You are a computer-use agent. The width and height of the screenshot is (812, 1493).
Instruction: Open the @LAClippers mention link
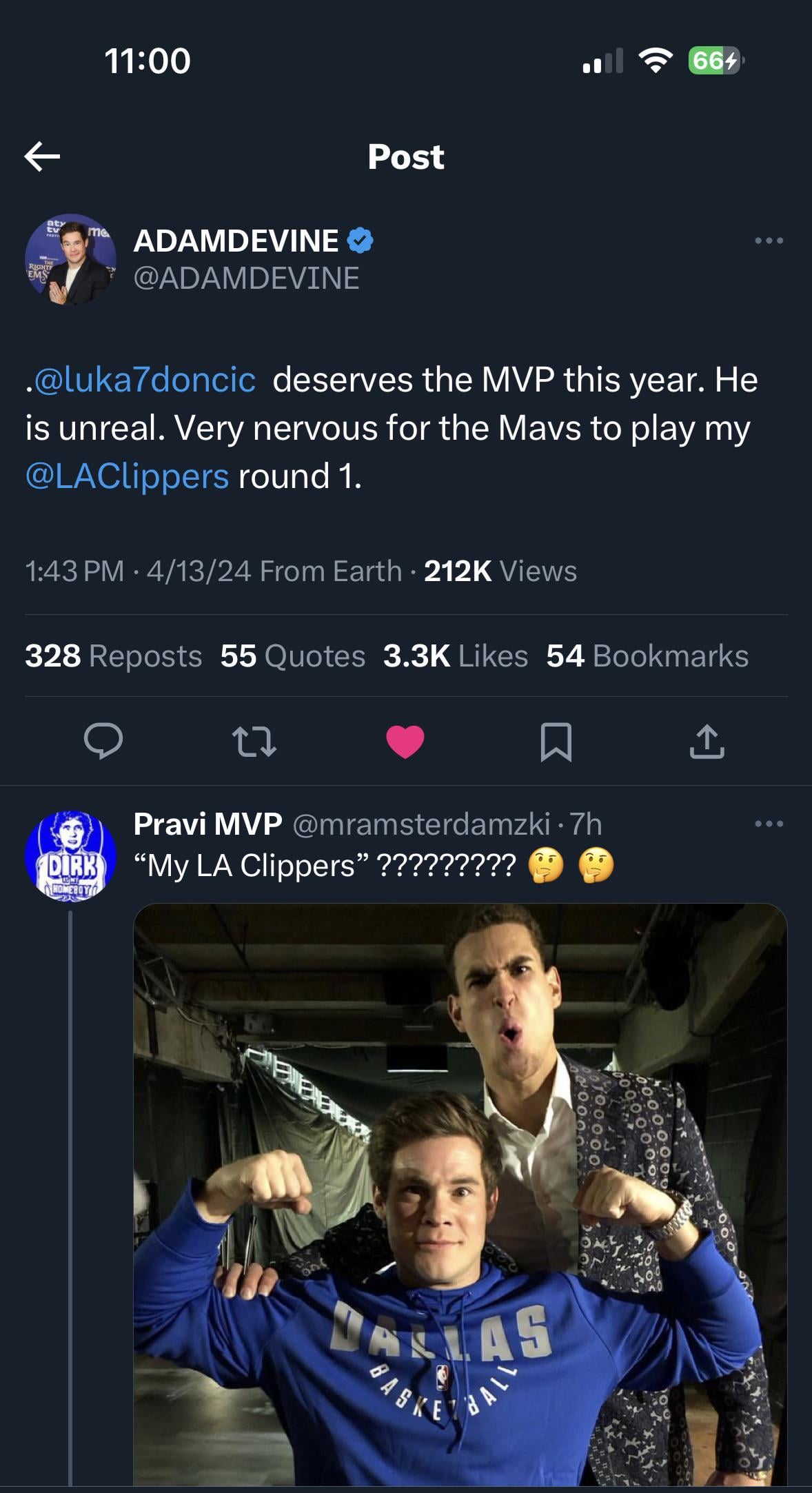[x=128, y=476]
